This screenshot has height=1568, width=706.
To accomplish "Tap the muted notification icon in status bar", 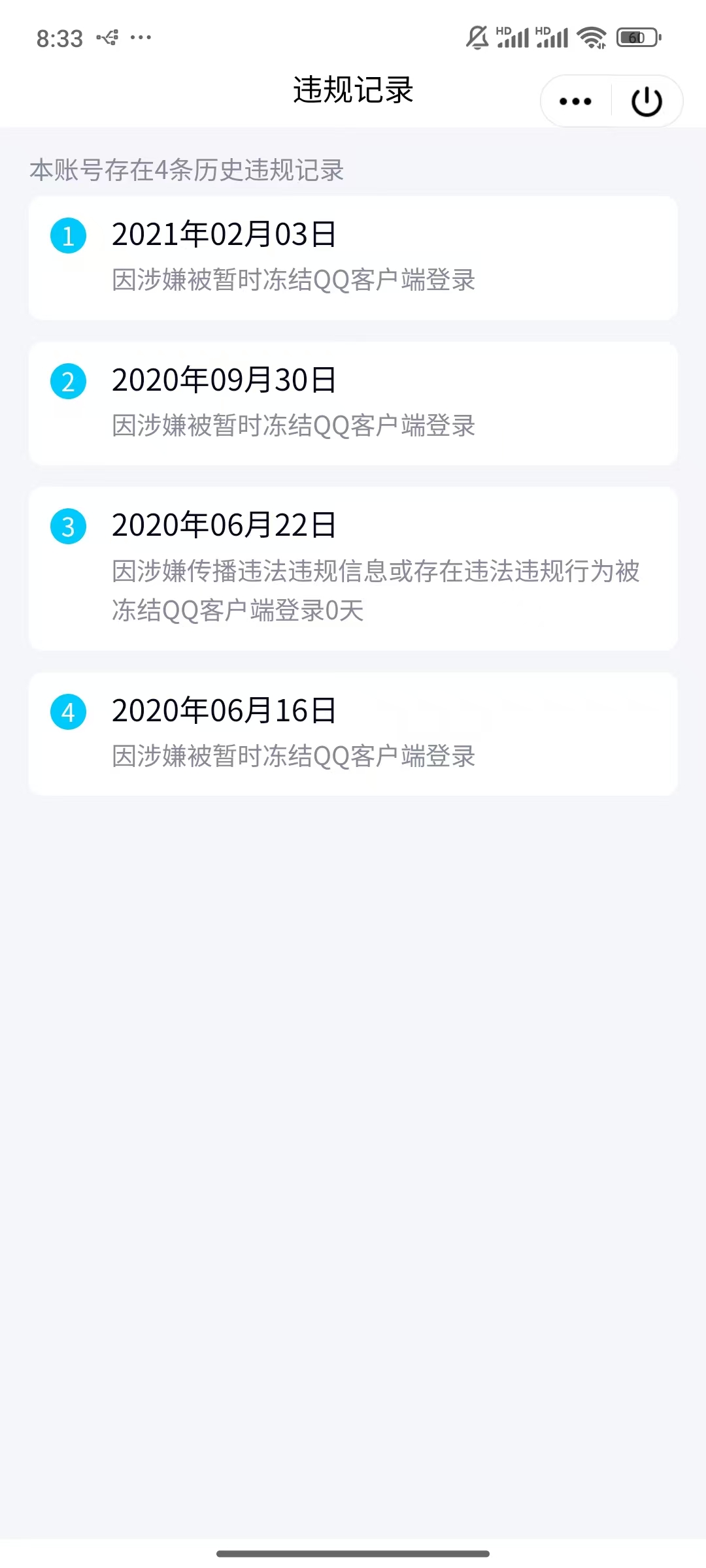I will [x=477, y=37].
